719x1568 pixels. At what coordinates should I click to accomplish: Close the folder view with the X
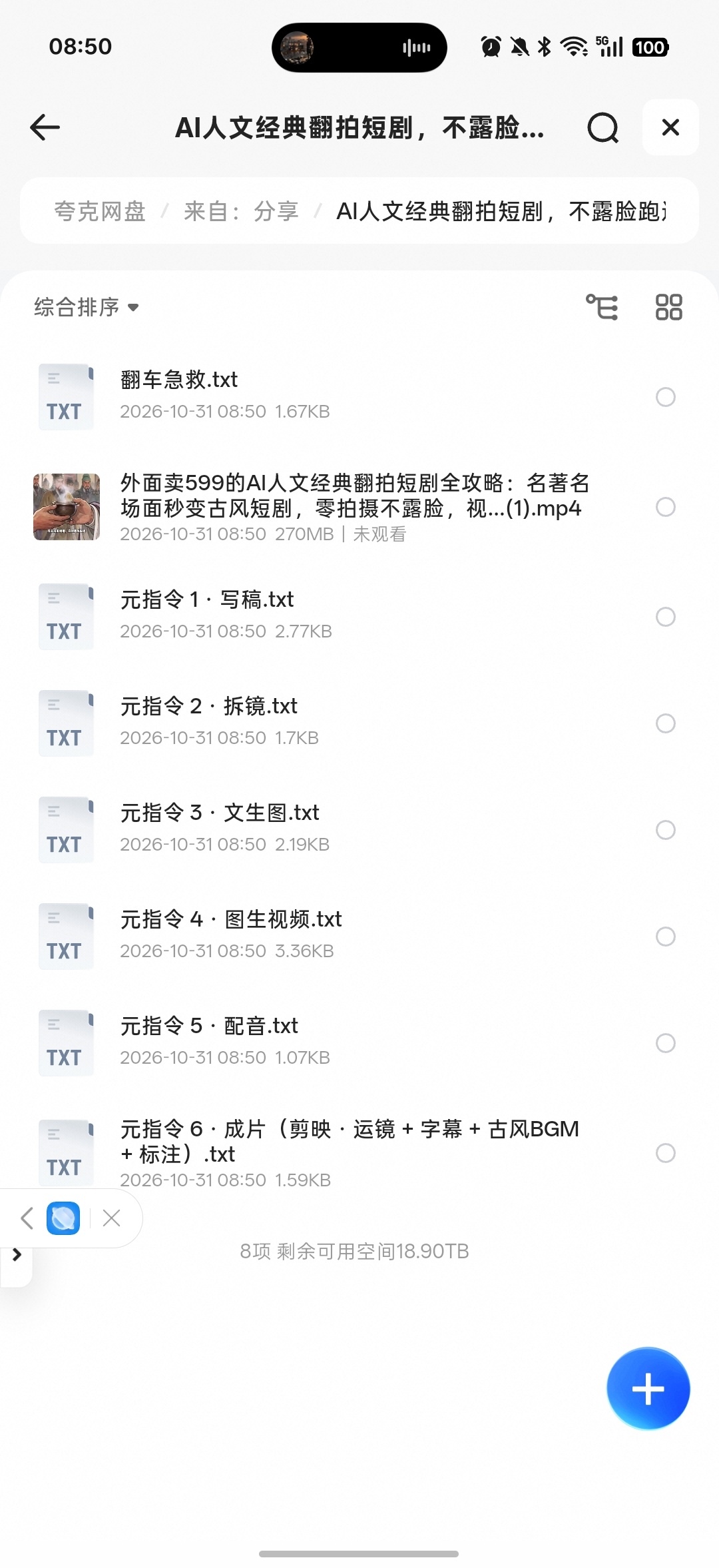(x=670, y=127)
